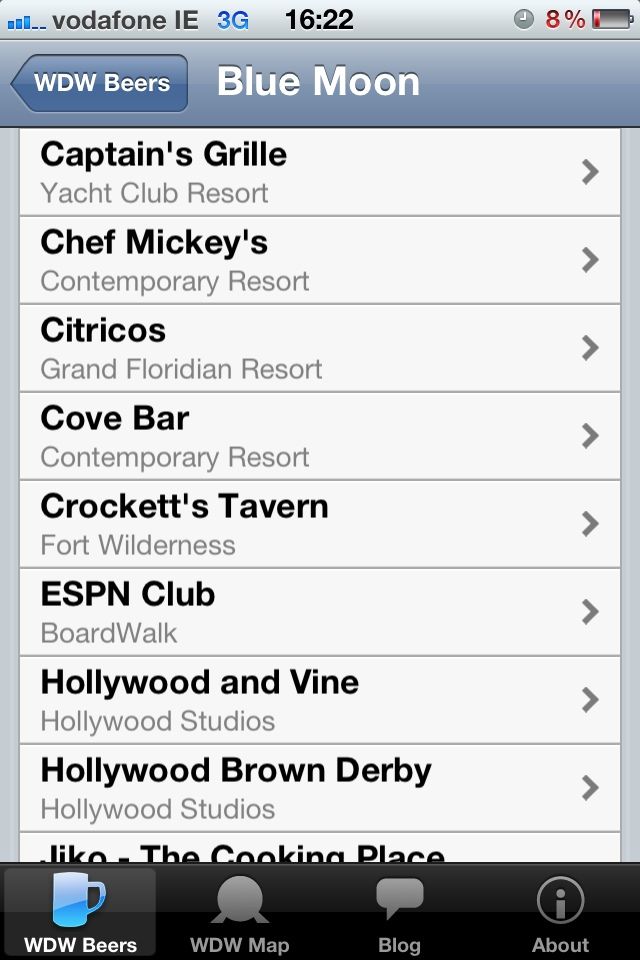Select ESPN Club on BoardWalk
This screenshot has height=960, width=640.
pyautogui.click(x=320, y=612)
